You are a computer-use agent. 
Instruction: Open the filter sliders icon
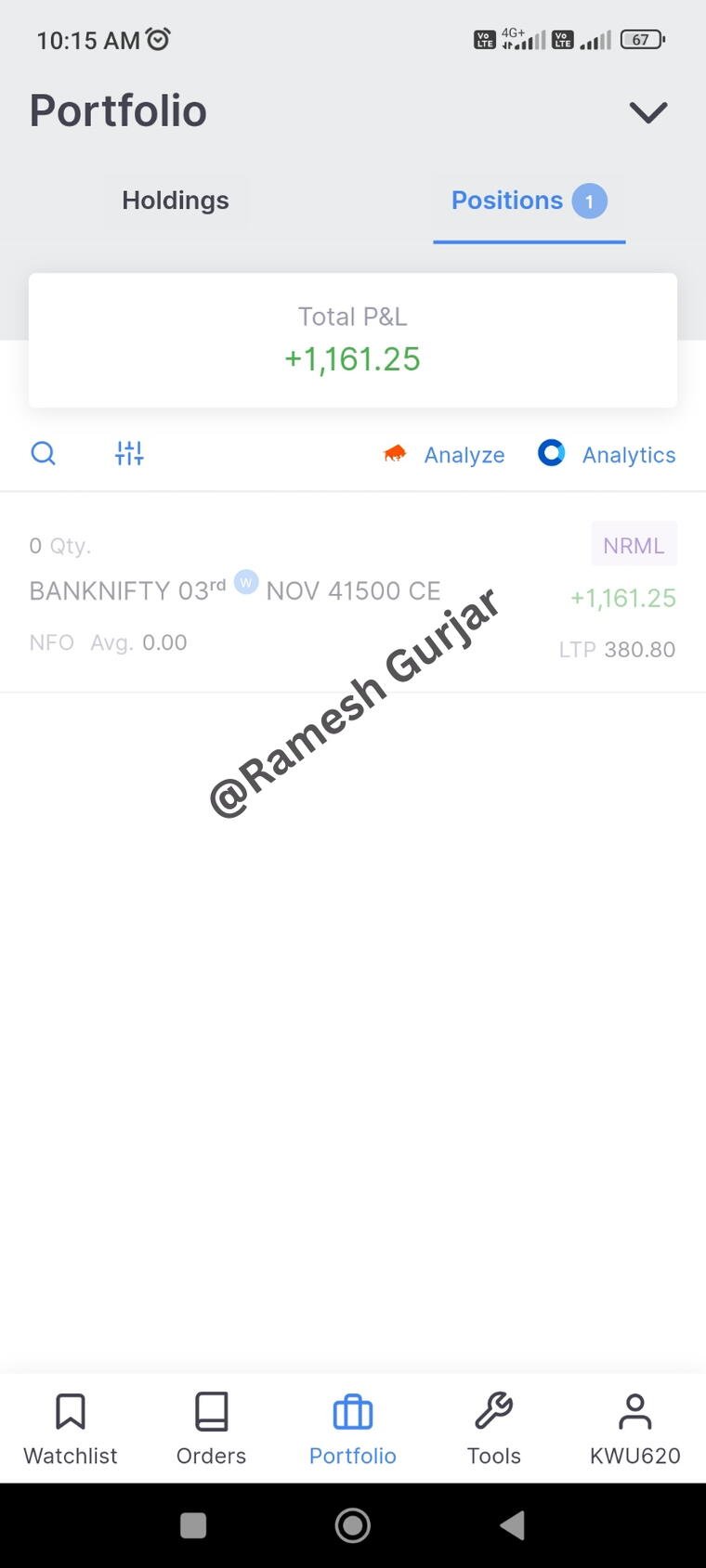[129, 454]
